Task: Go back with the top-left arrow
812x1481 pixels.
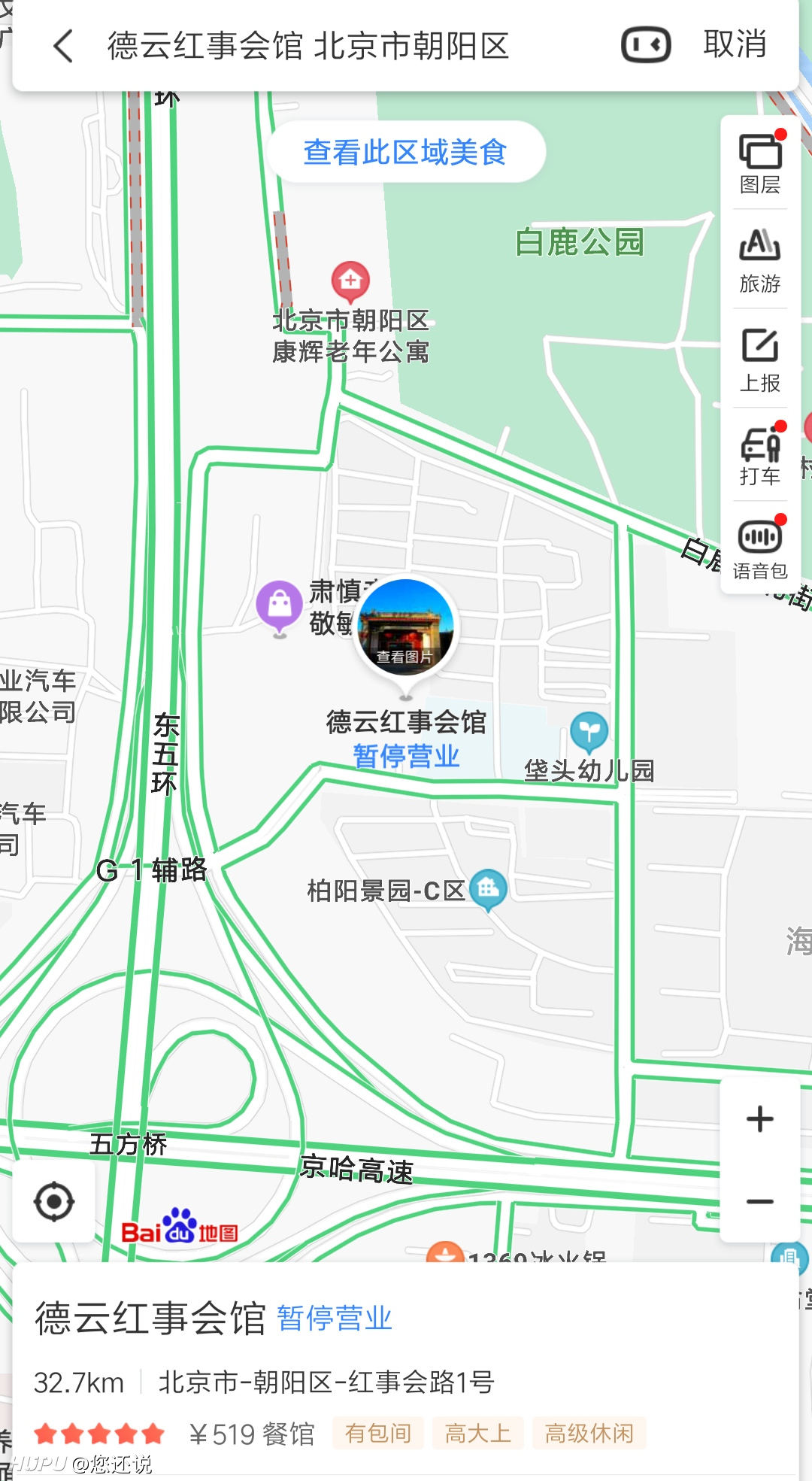Action: coord(64,46)
